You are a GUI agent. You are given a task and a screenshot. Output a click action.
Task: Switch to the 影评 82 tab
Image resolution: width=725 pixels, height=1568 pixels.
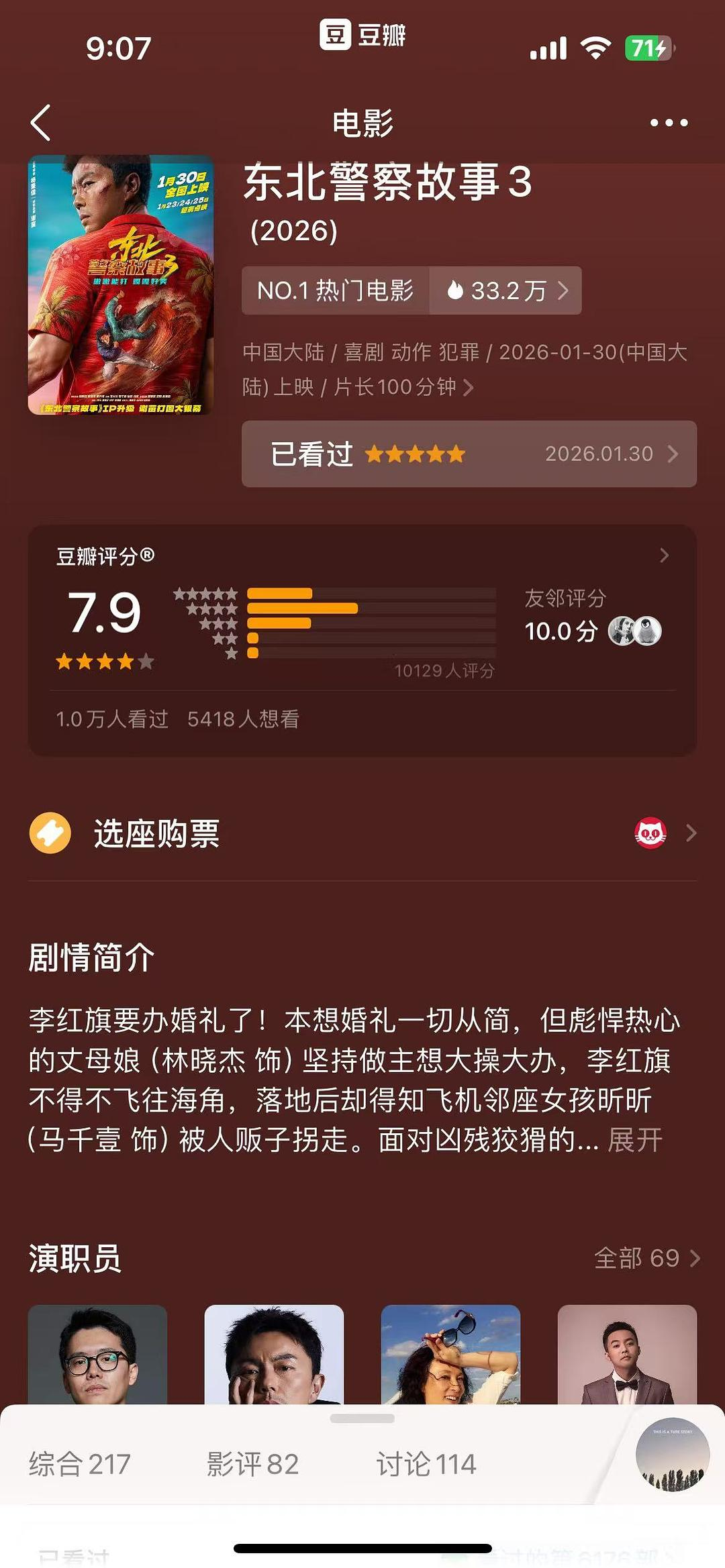click(252, 1464)
